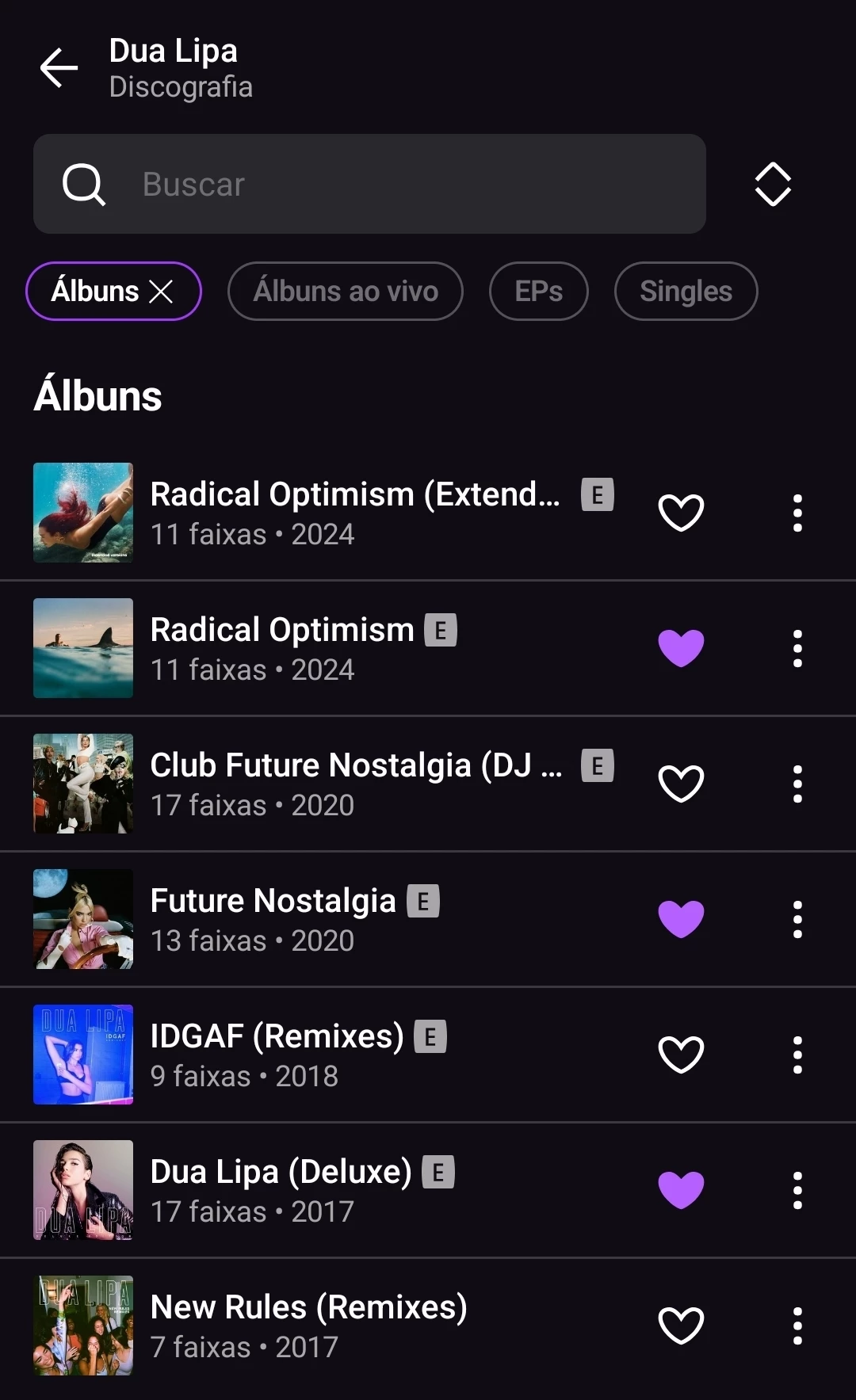Like the Radical Optimism (Extended) album
This screenshot has height=1400, width=856.
pyautogui.click(x=681, y=513)
